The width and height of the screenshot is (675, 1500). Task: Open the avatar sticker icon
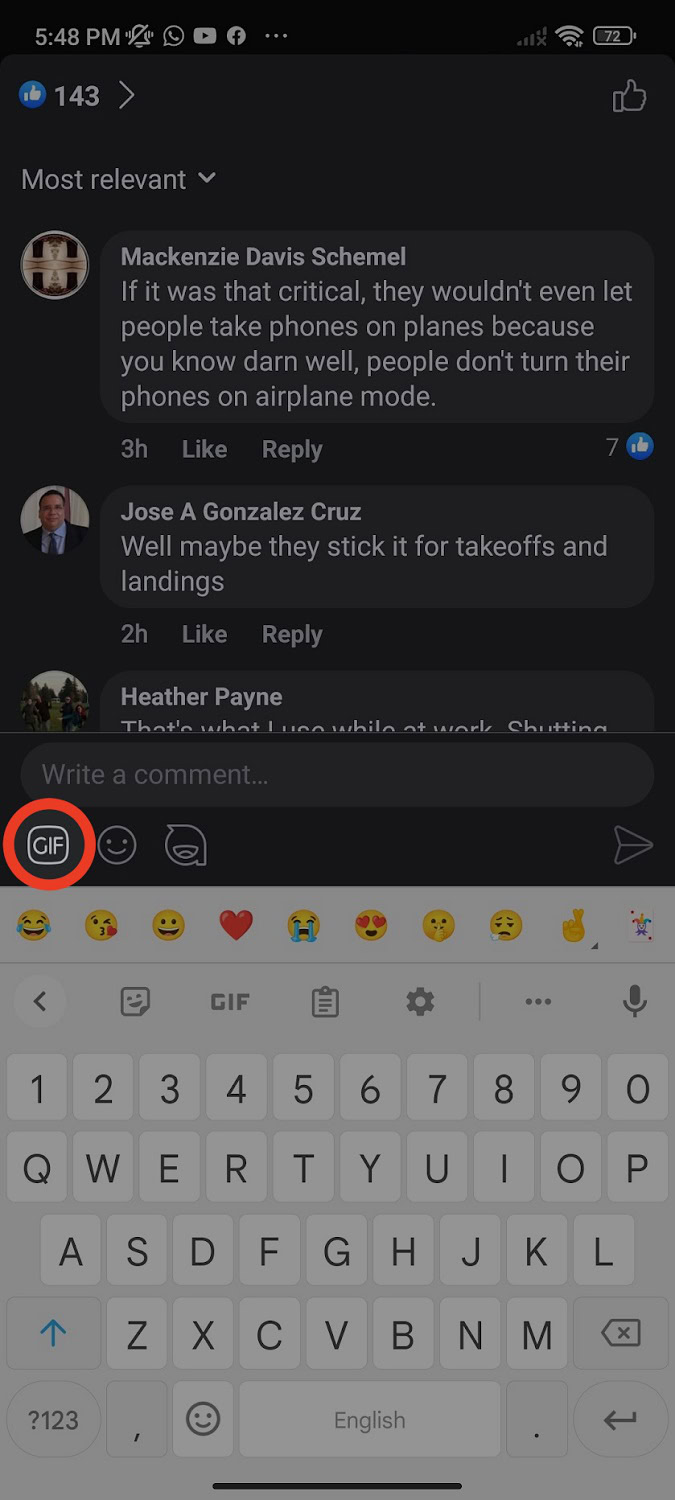click(x=186, y=847)
